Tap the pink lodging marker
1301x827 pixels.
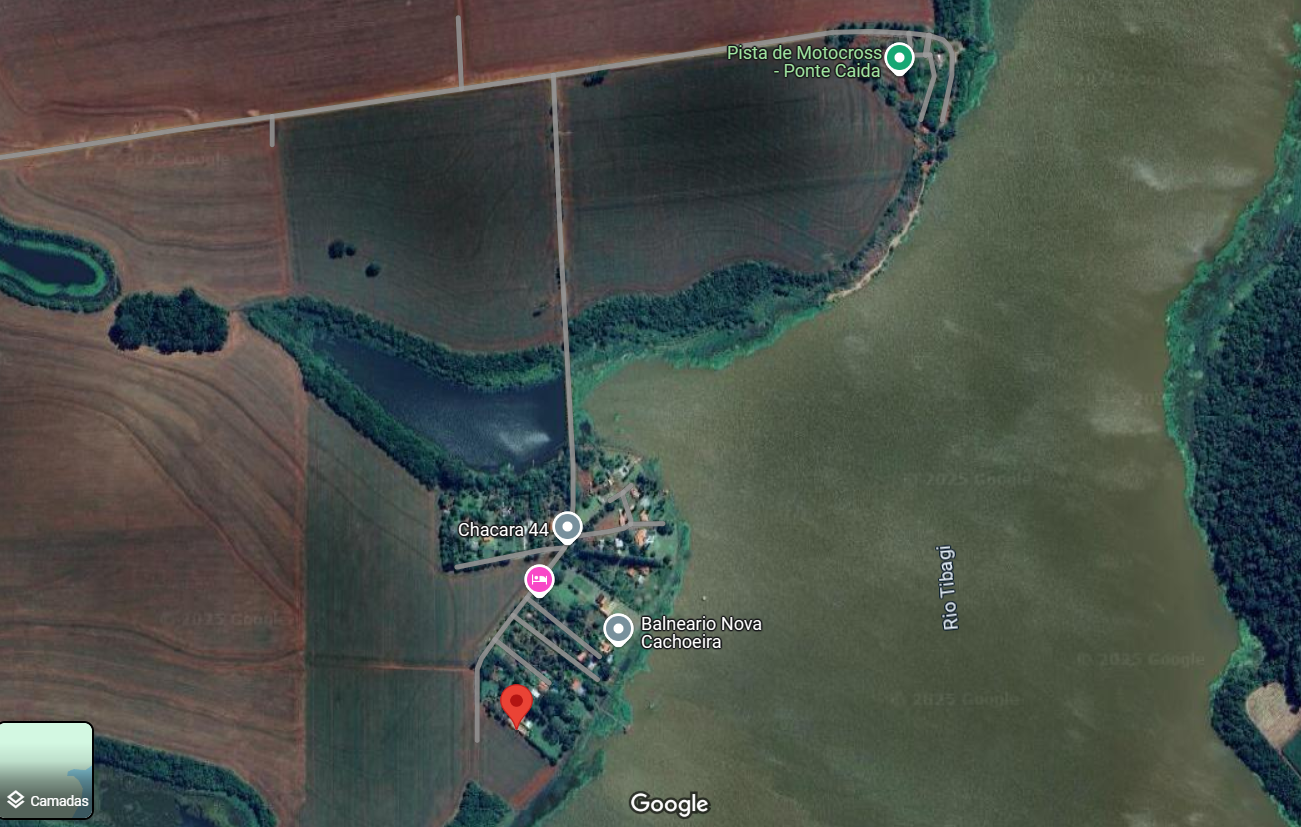(539, 579)
